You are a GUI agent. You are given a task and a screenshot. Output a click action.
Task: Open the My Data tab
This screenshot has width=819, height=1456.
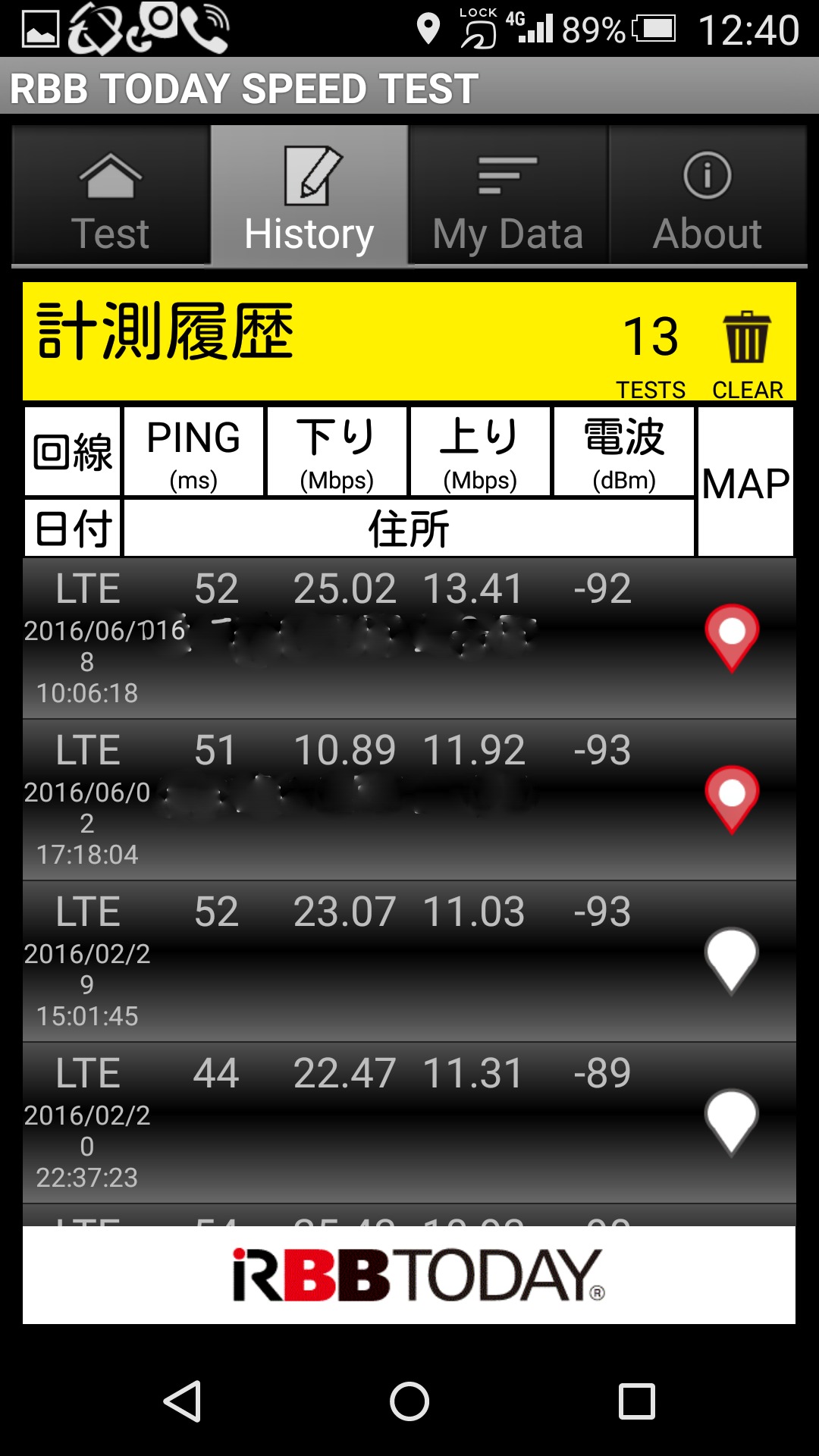point(508,197)
